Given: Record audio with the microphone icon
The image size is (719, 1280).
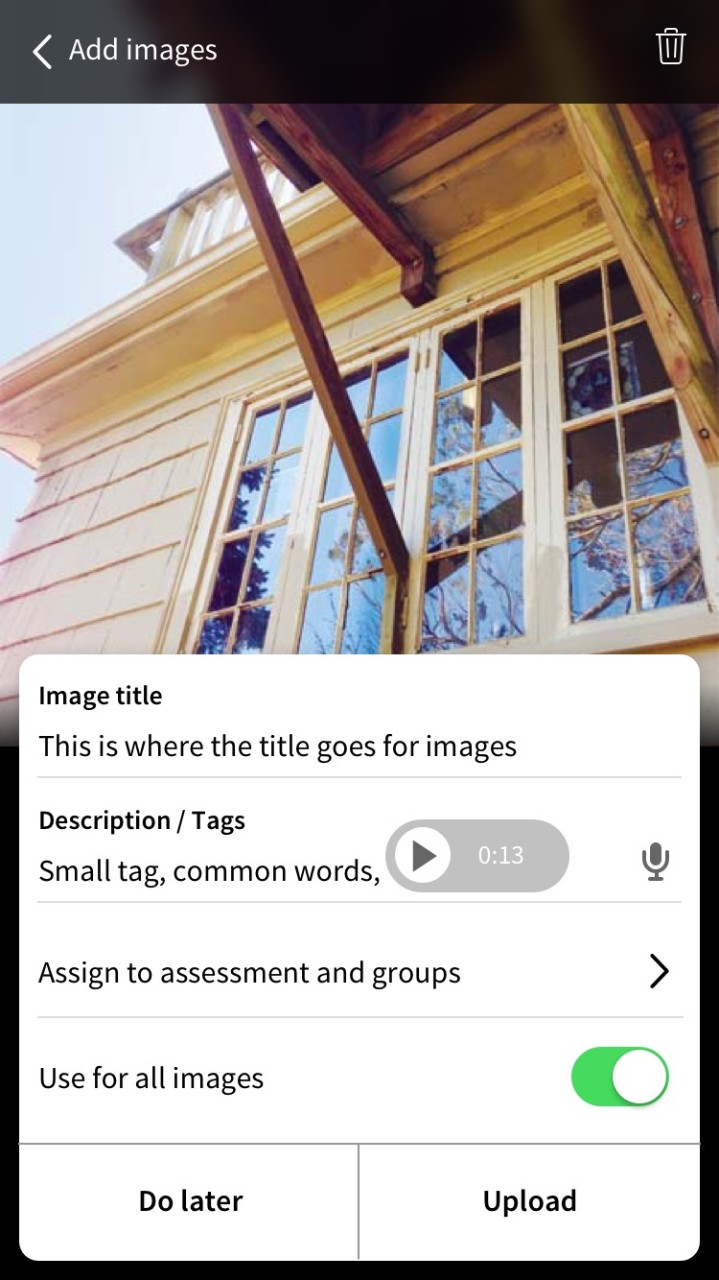Looking at the screenshot, I should click(x=655, y=861).
